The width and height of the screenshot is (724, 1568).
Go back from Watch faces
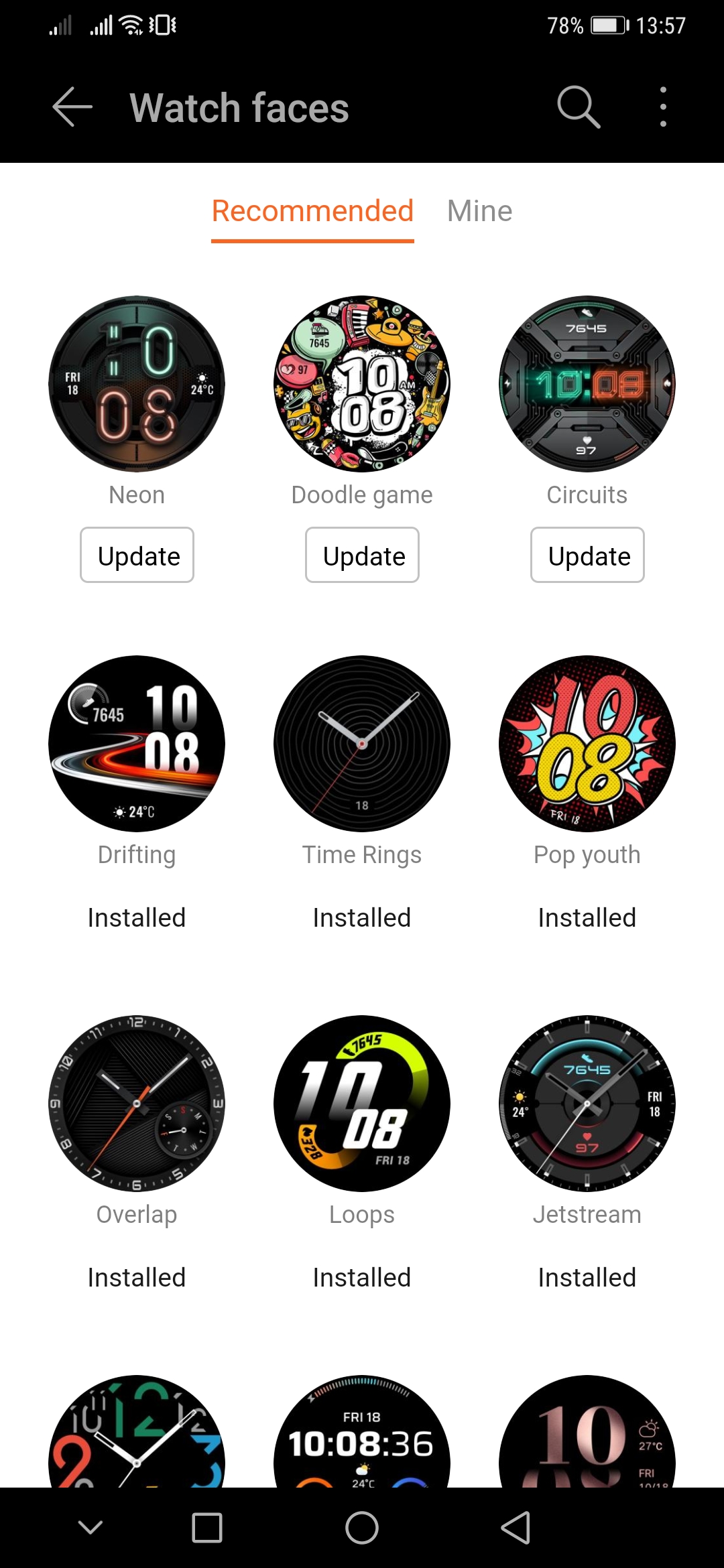72,107
